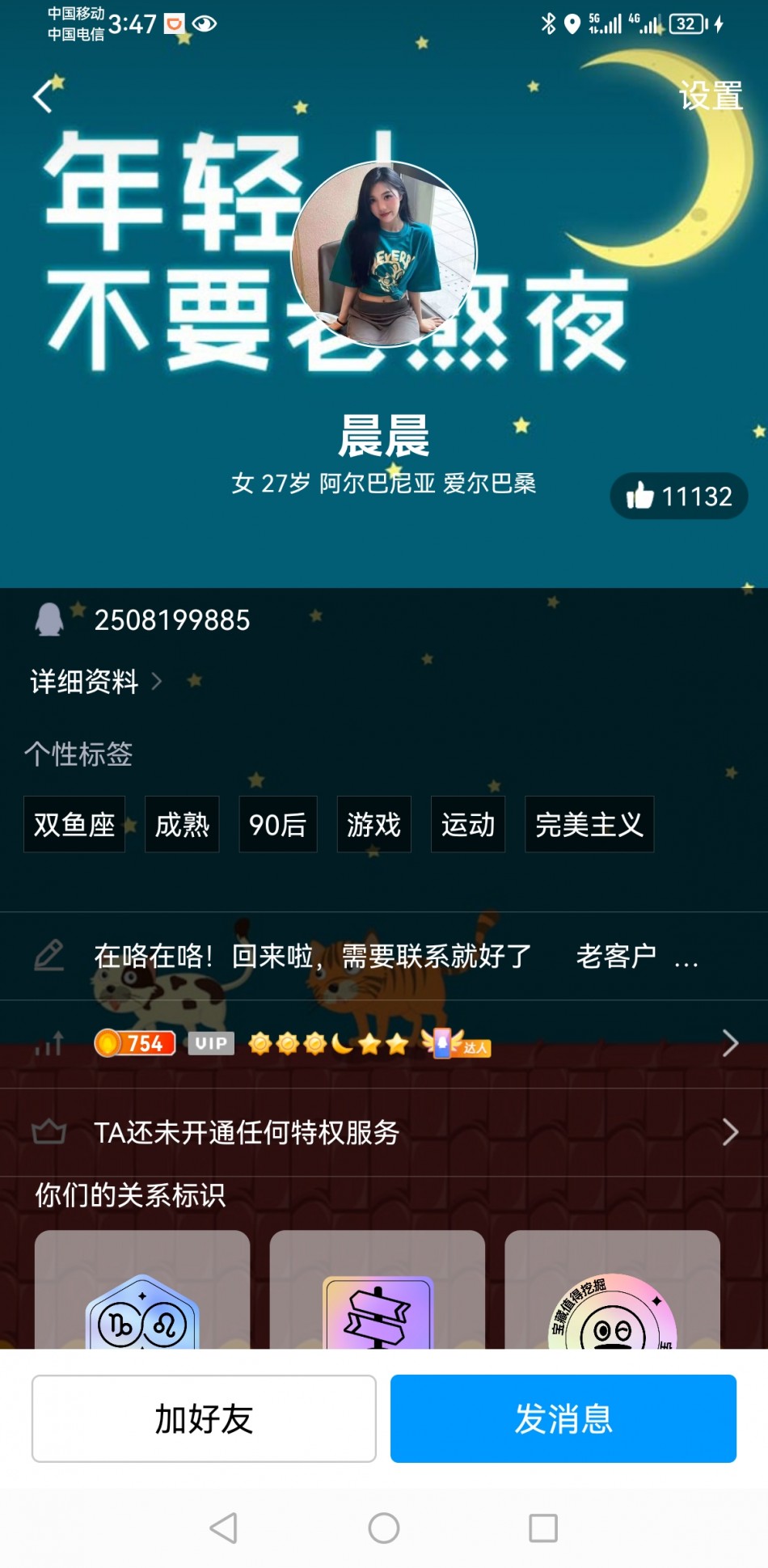This screenshot has width=768, height=1568.
Task: Open the zodiac relationship badge card
Action: tap(142, 1291)
